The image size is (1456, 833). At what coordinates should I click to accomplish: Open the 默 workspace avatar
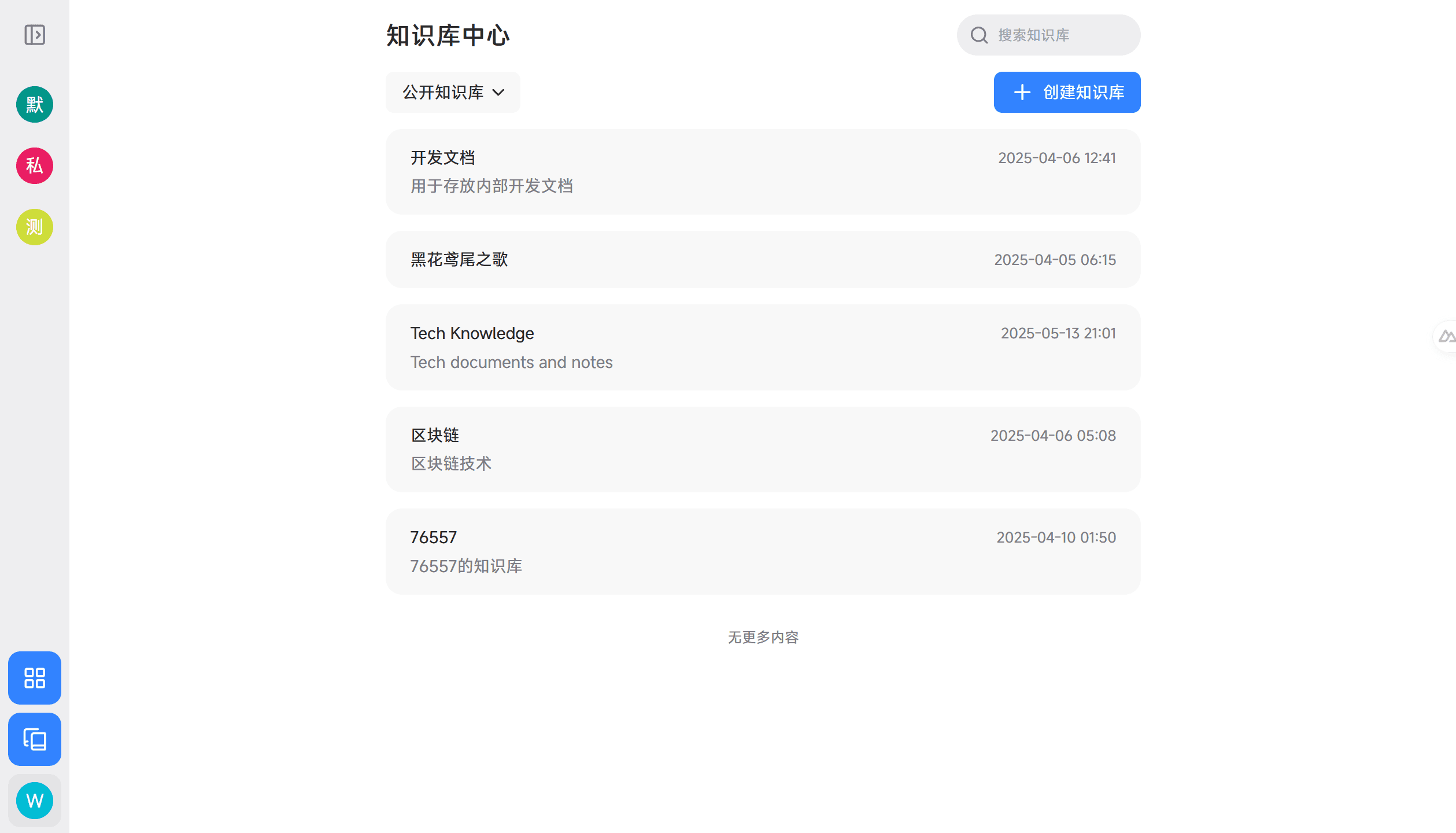pyautogui.click(x=35, y=105)
